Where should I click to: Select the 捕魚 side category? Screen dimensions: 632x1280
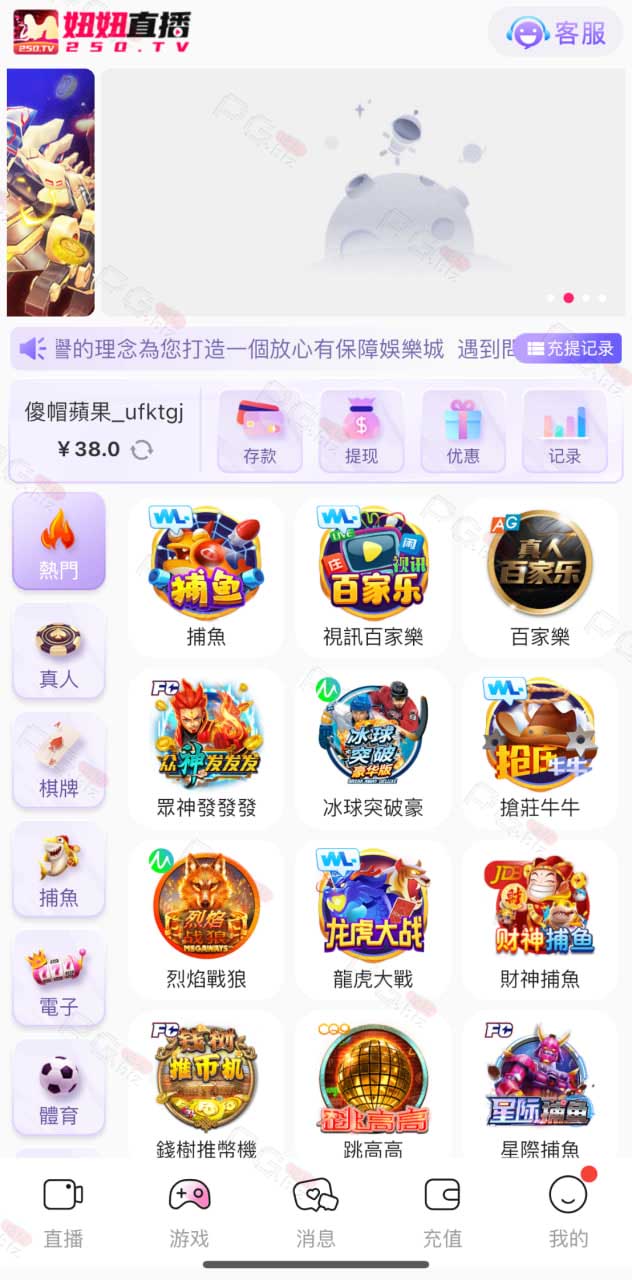click(x=59, y=870)
